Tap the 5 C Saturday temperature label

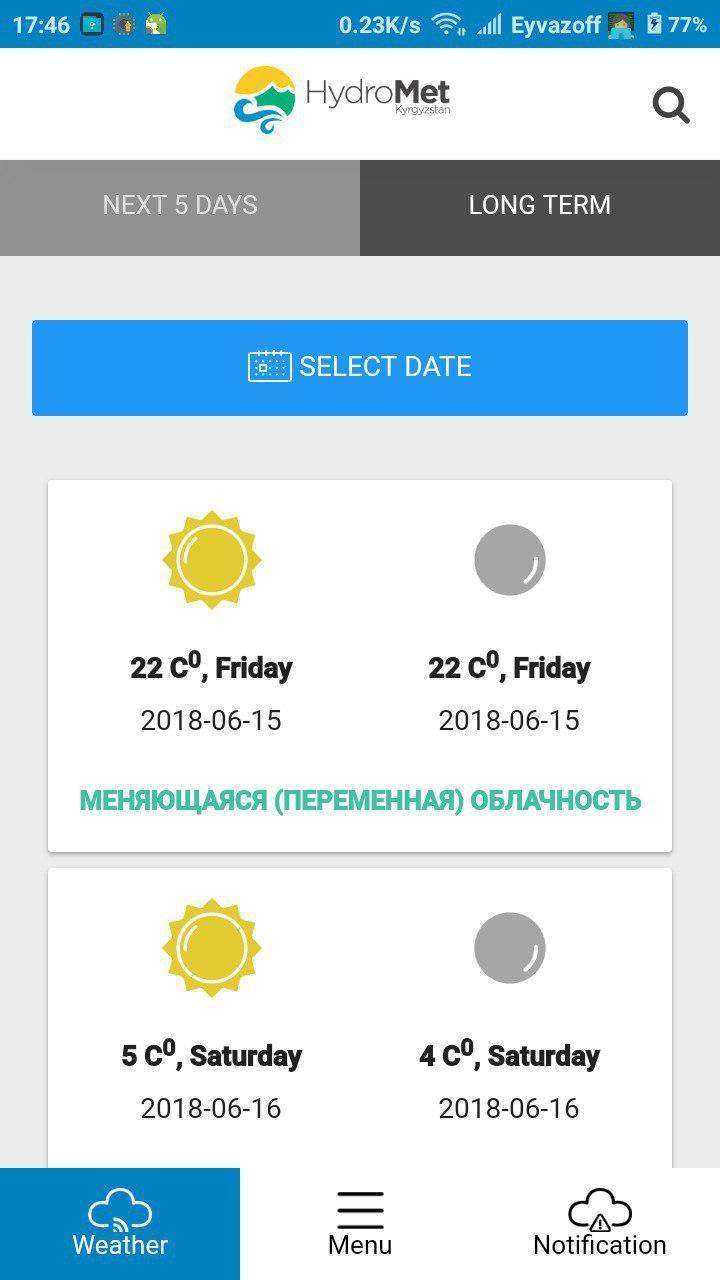210,1055
